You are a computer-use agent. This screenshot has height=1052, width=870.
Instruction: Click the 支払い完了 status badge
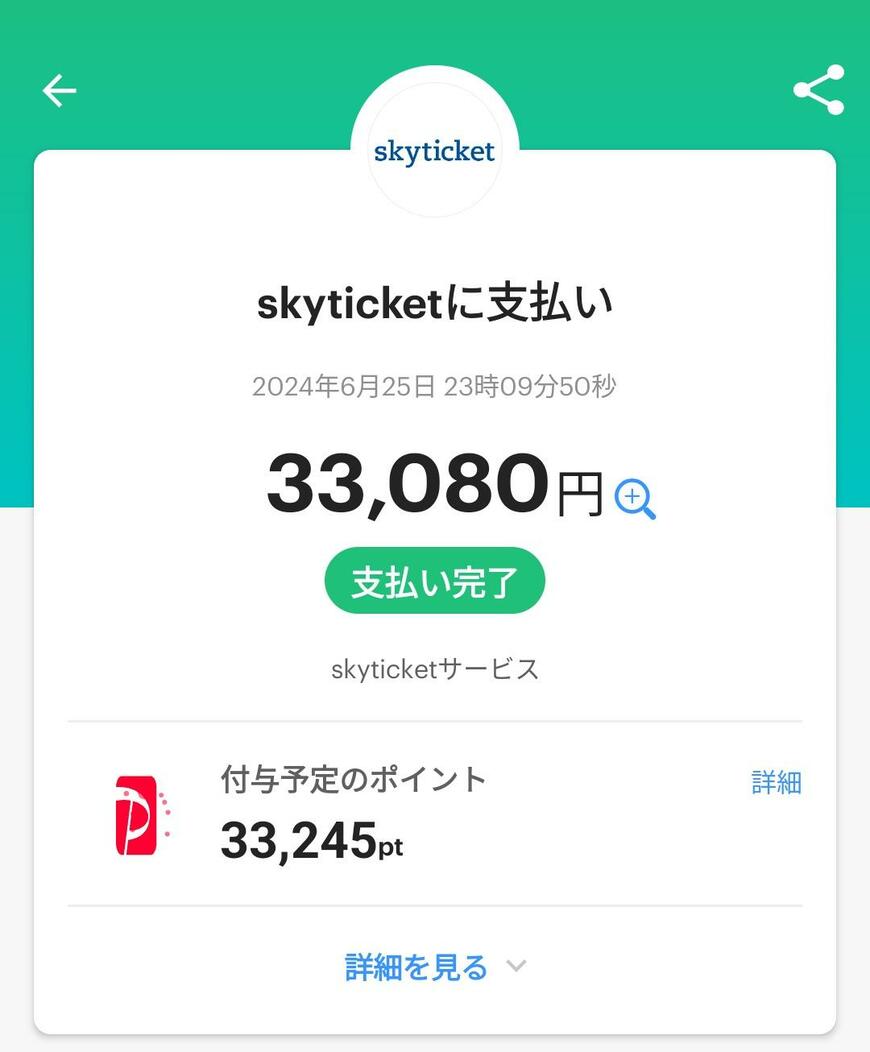click(434, 580)
